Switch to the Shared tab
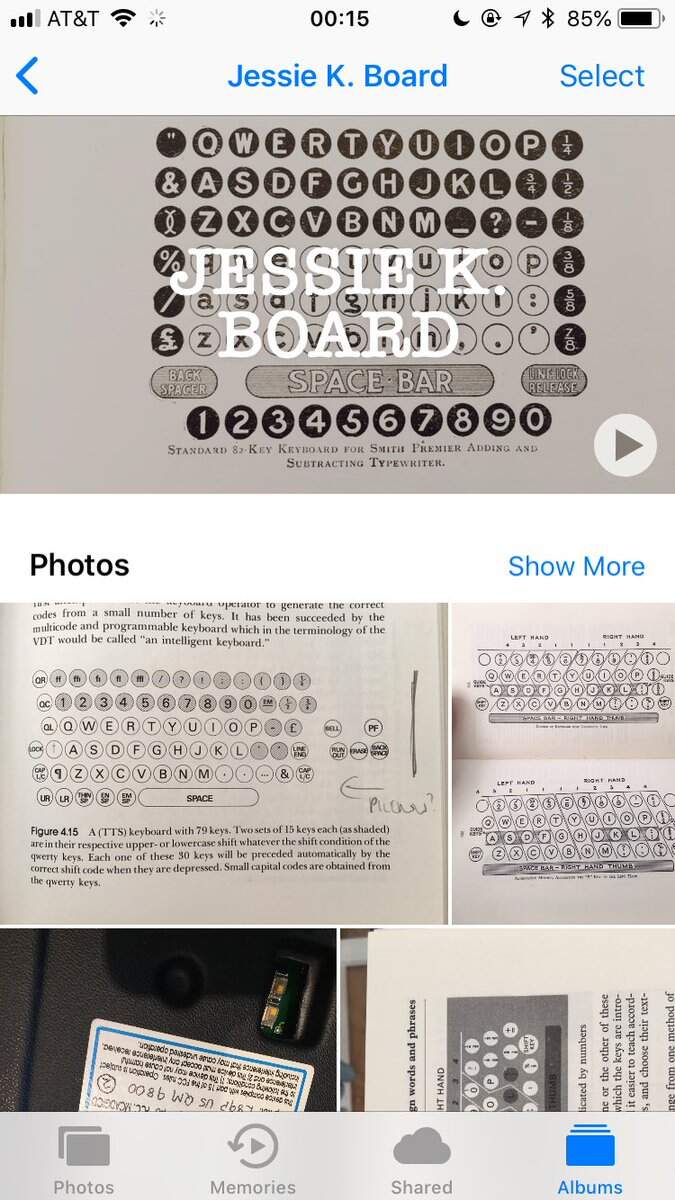Screen dimensions: 675x1200 click(421, 1158)
